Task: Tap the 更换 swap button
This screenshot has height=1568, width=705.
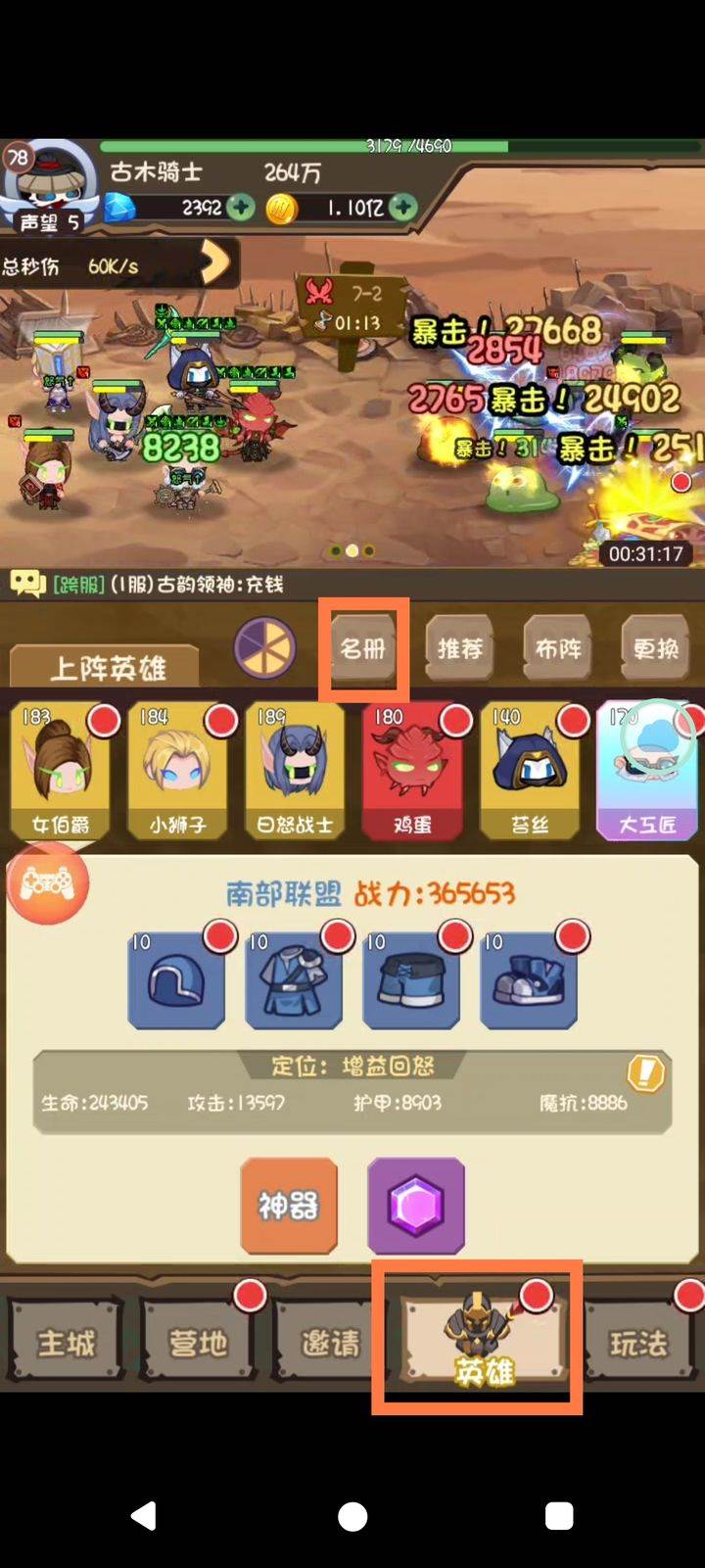Action: [x=655, y=648]
